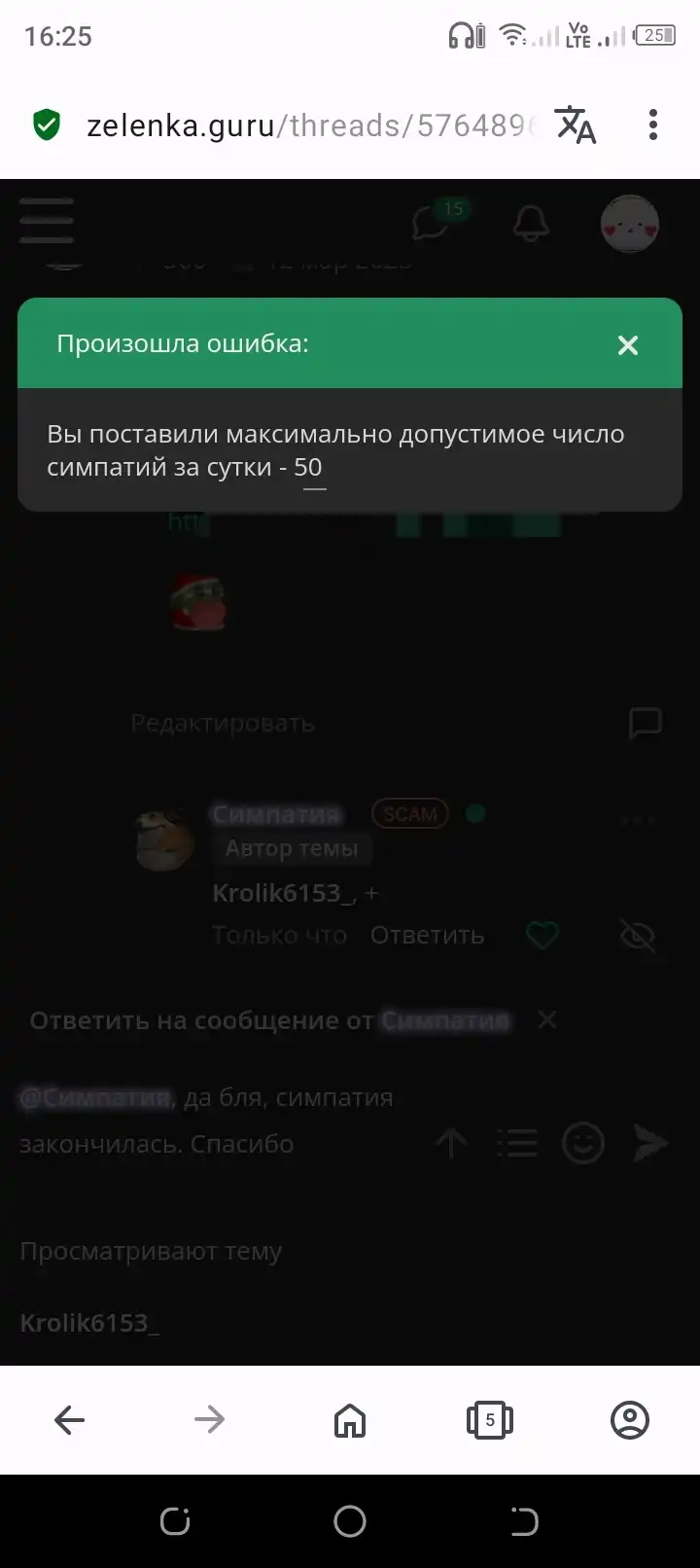Open the notifications bell
Viewport: 700px width, 1568px height.
coord(531,223)
